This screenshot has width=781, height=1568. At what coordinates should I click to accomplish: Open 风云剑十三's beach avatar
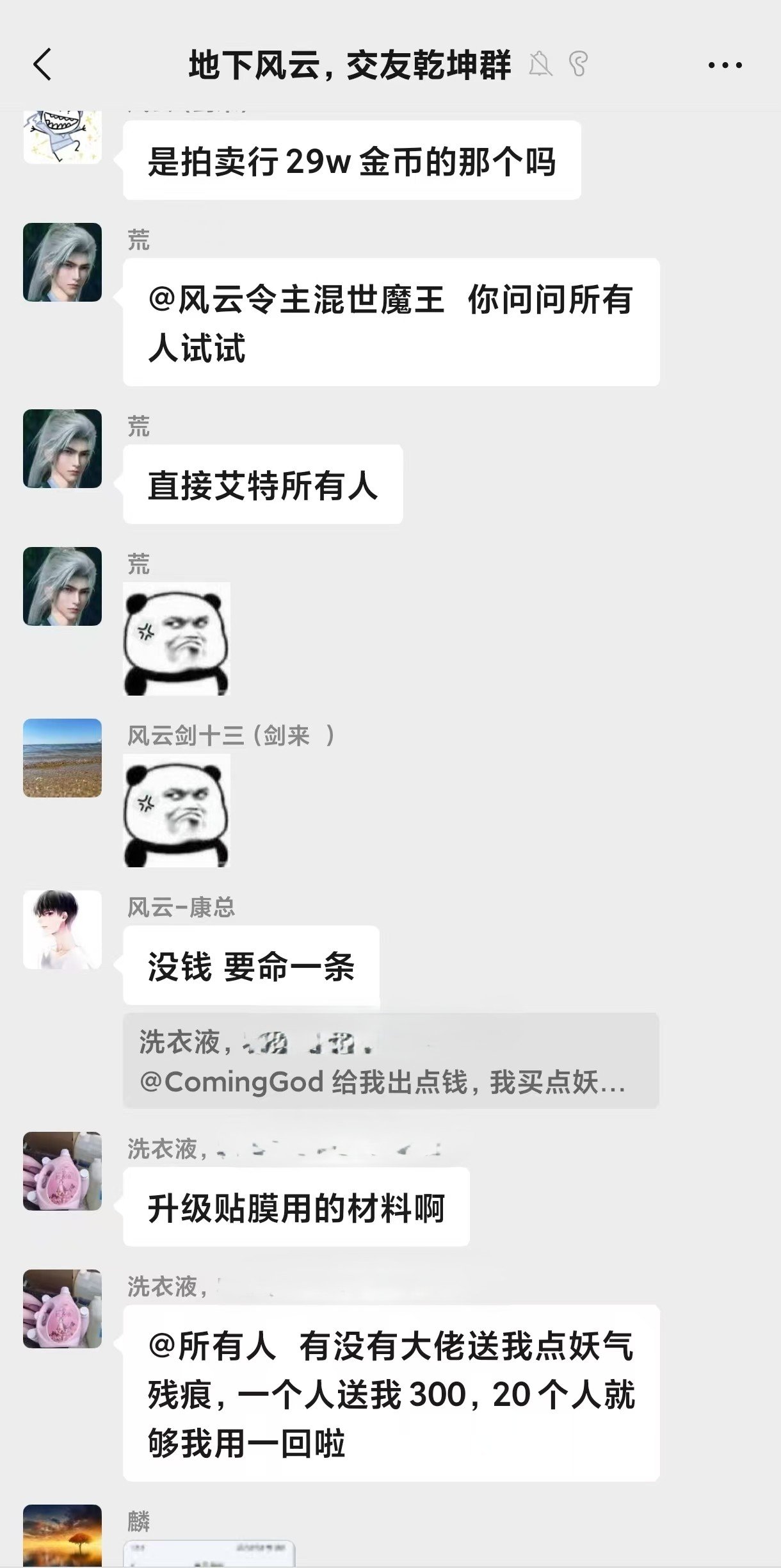coord(62,758)
